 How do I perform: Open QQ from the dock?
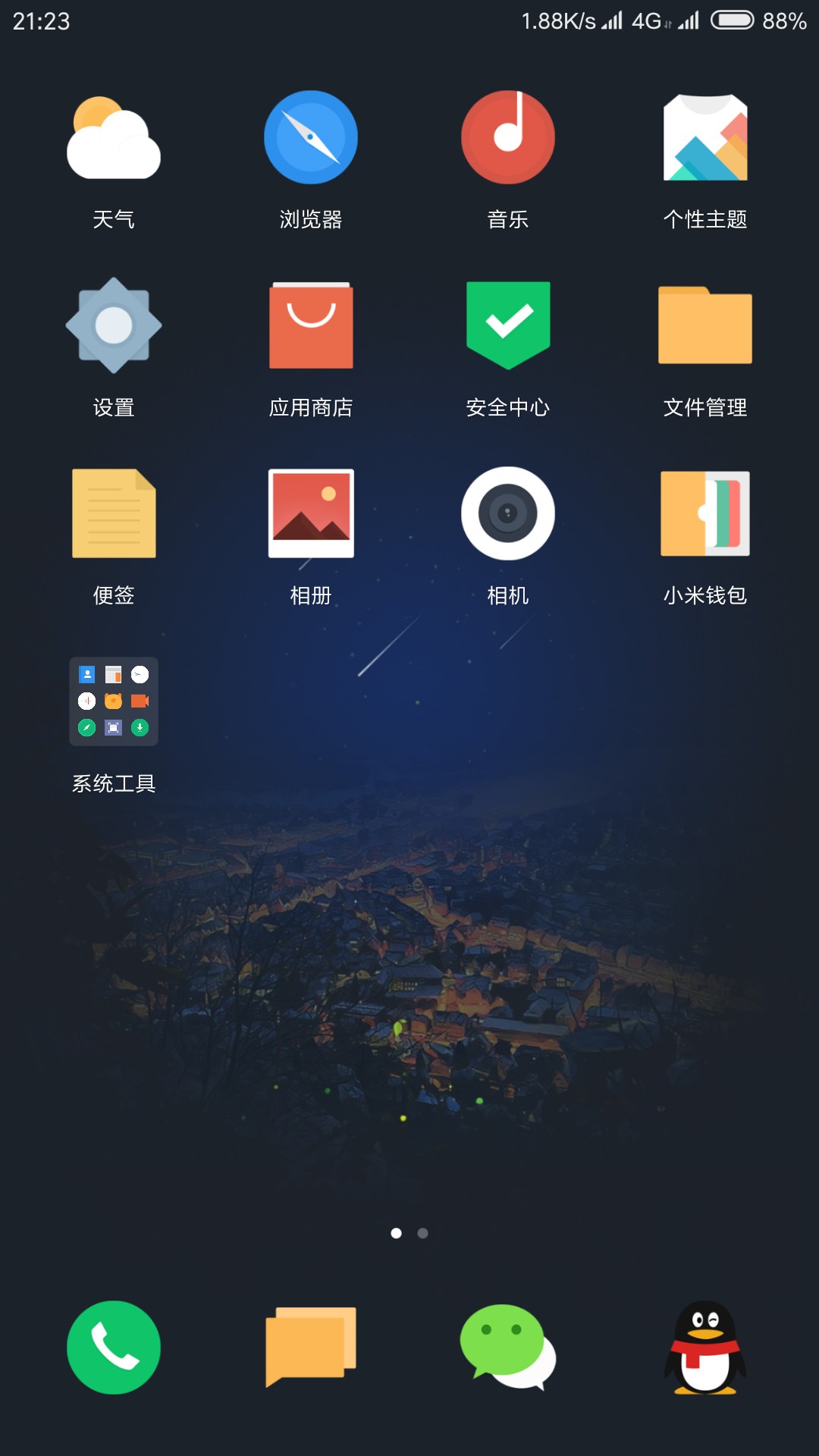tap(705, 1346)
